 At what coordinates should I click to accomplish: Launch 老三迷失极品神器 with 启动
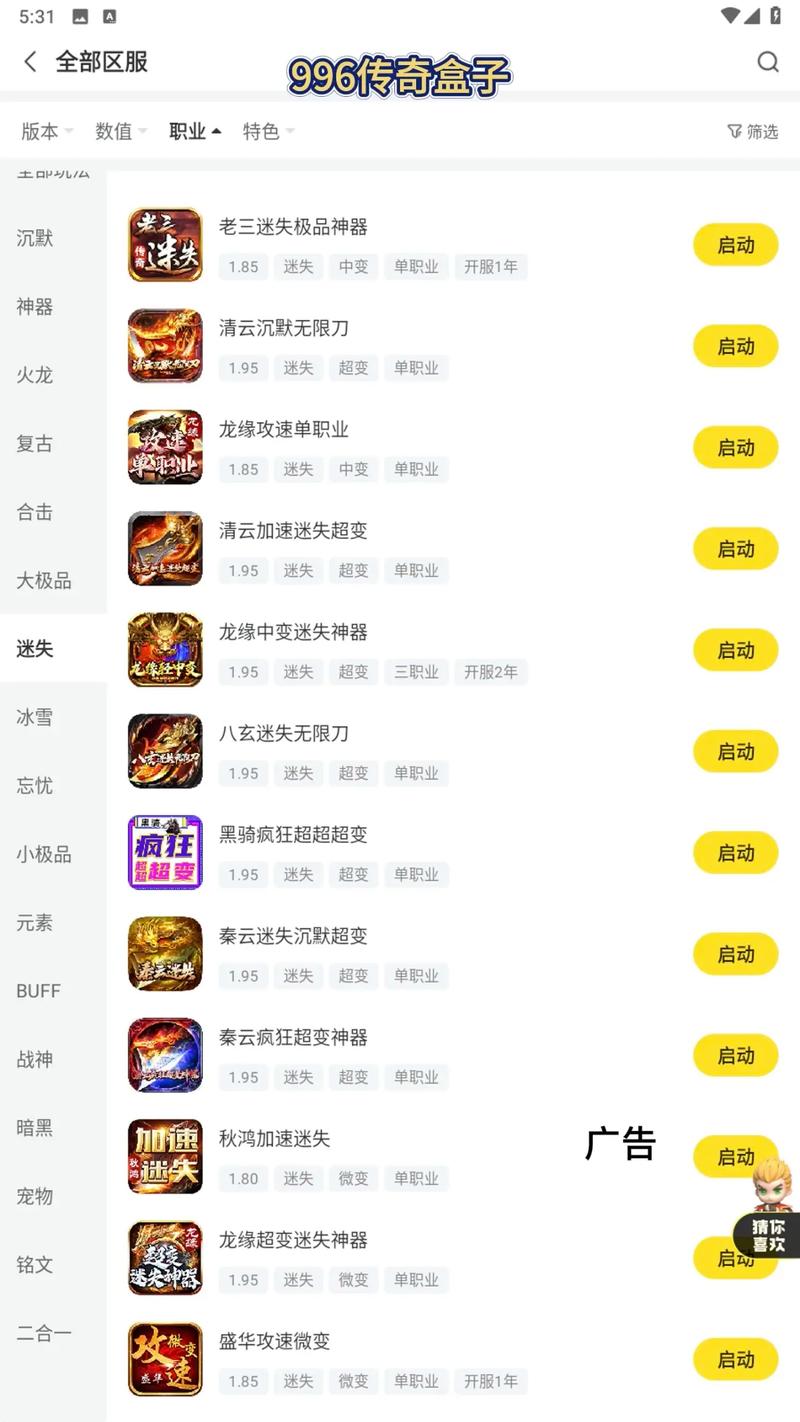point(735,245)
